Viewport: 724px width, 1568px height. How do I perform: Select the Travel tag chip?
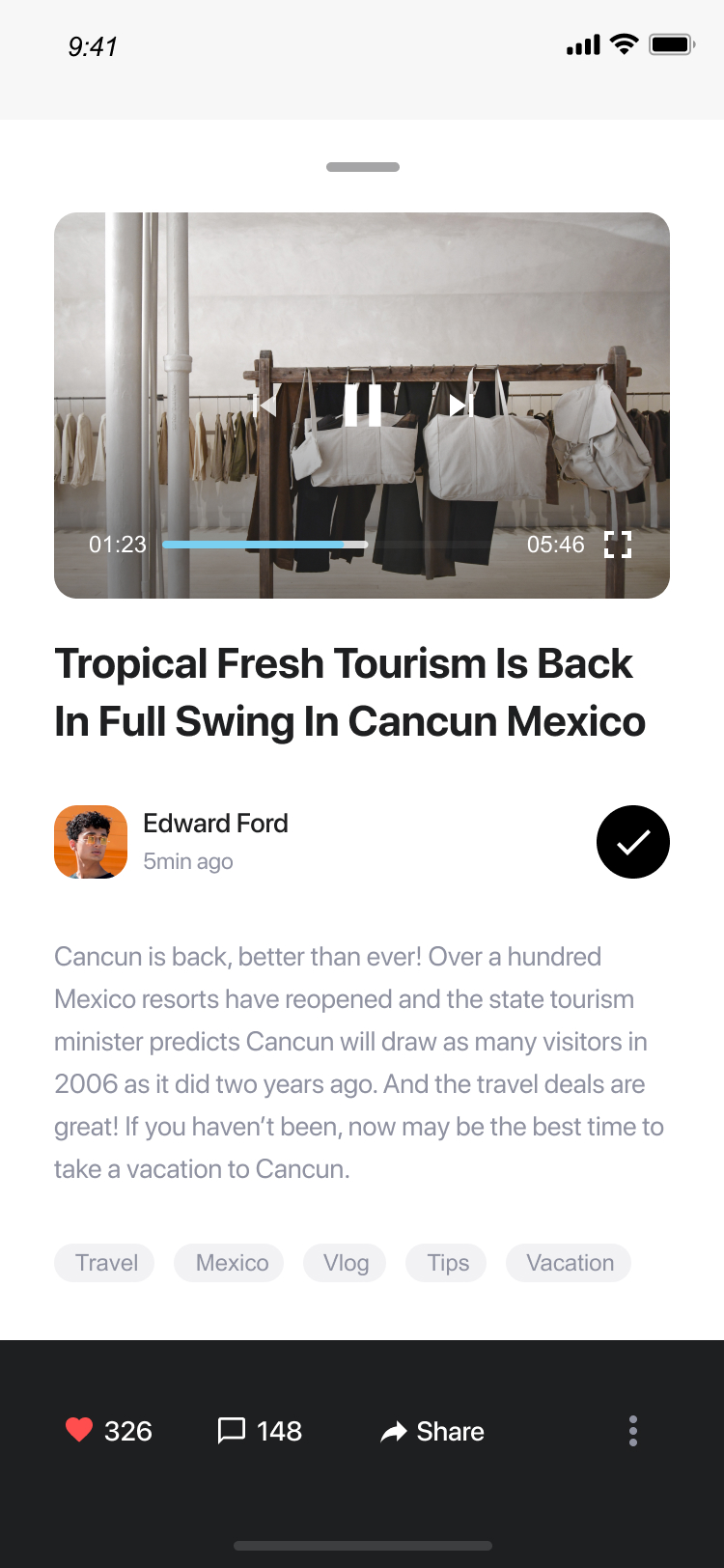[x=105, y=1263]
